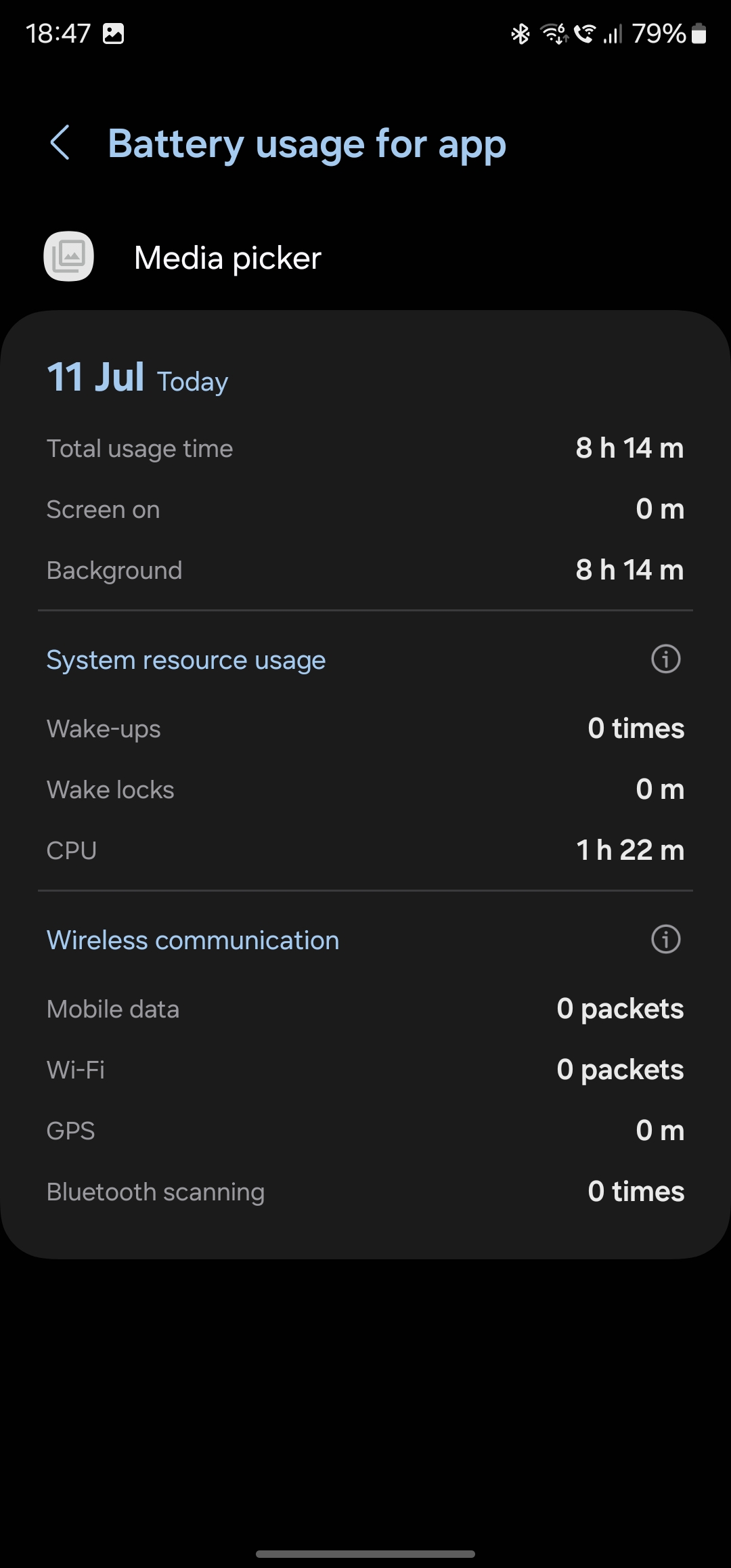
Task: Open System resource usage info icon
Action: tap(665, 659)
